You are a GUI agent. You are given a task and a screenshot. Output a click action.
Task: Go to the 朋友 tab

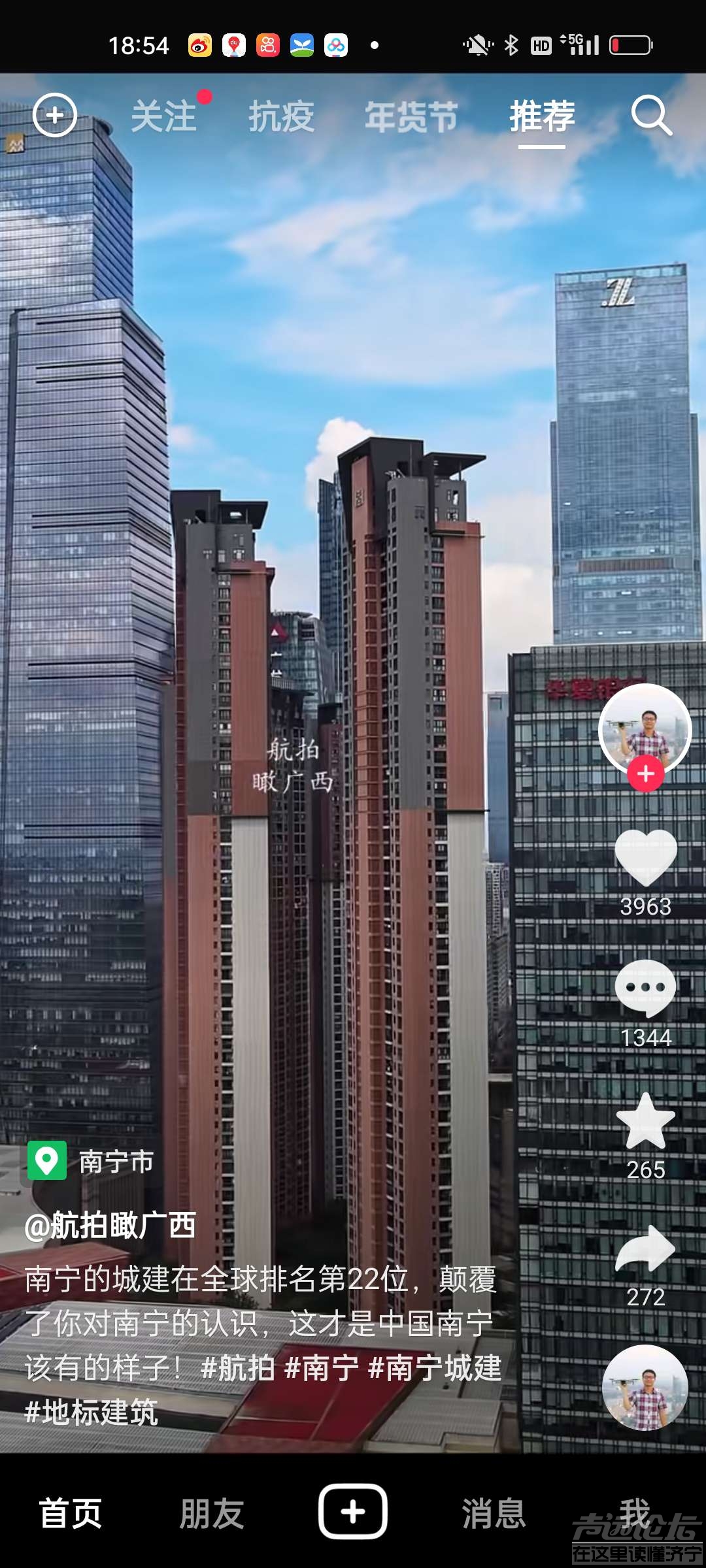[211, 1513]
